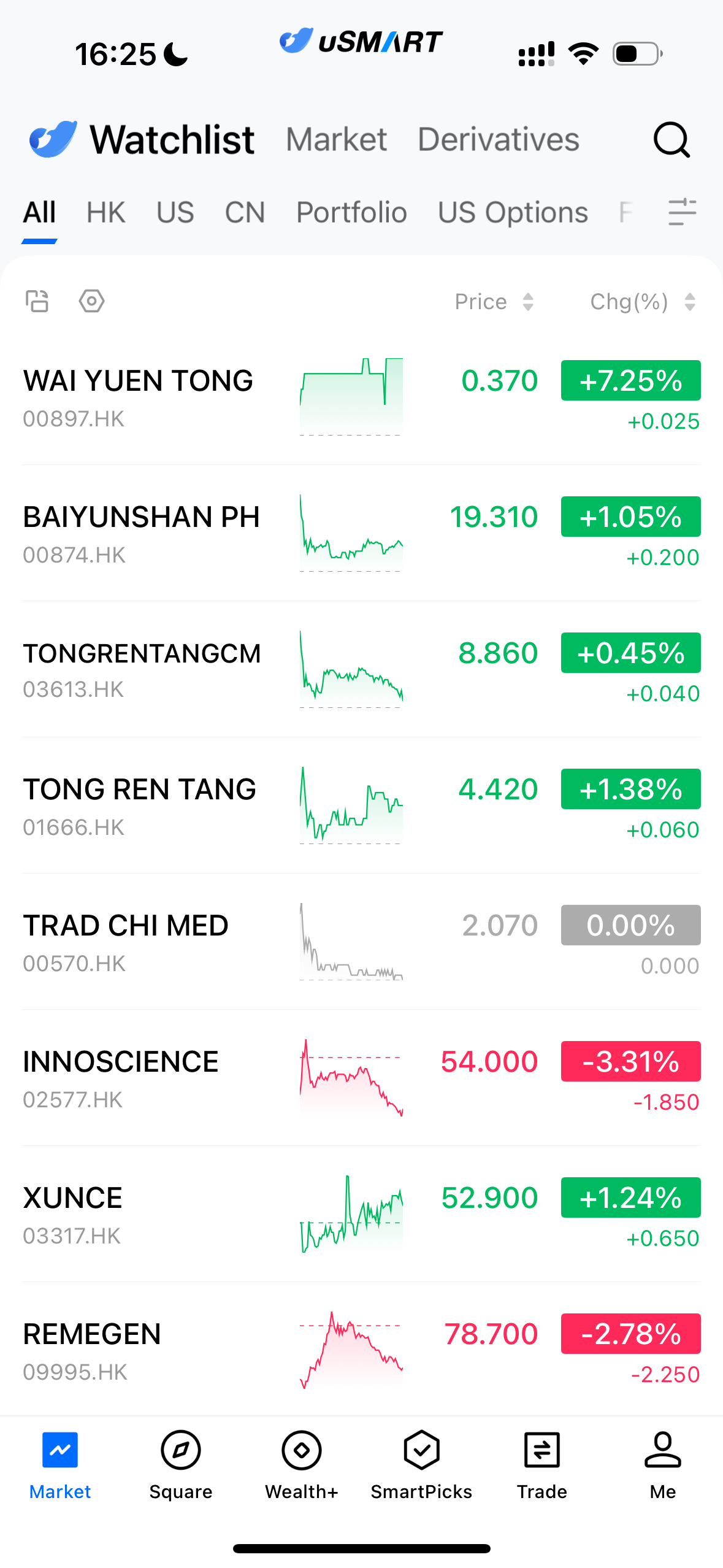Sort the list by Price
The image size is (723, 1568).
point(494,302)
